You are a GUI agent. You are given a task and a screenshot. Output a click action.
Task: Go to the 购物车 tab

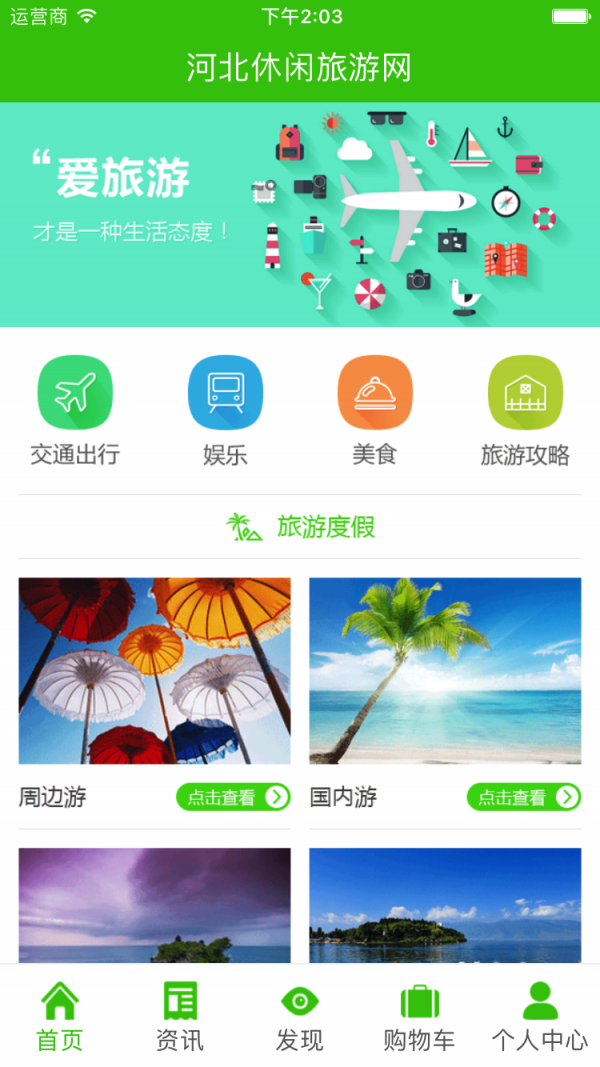(420, 1016)
